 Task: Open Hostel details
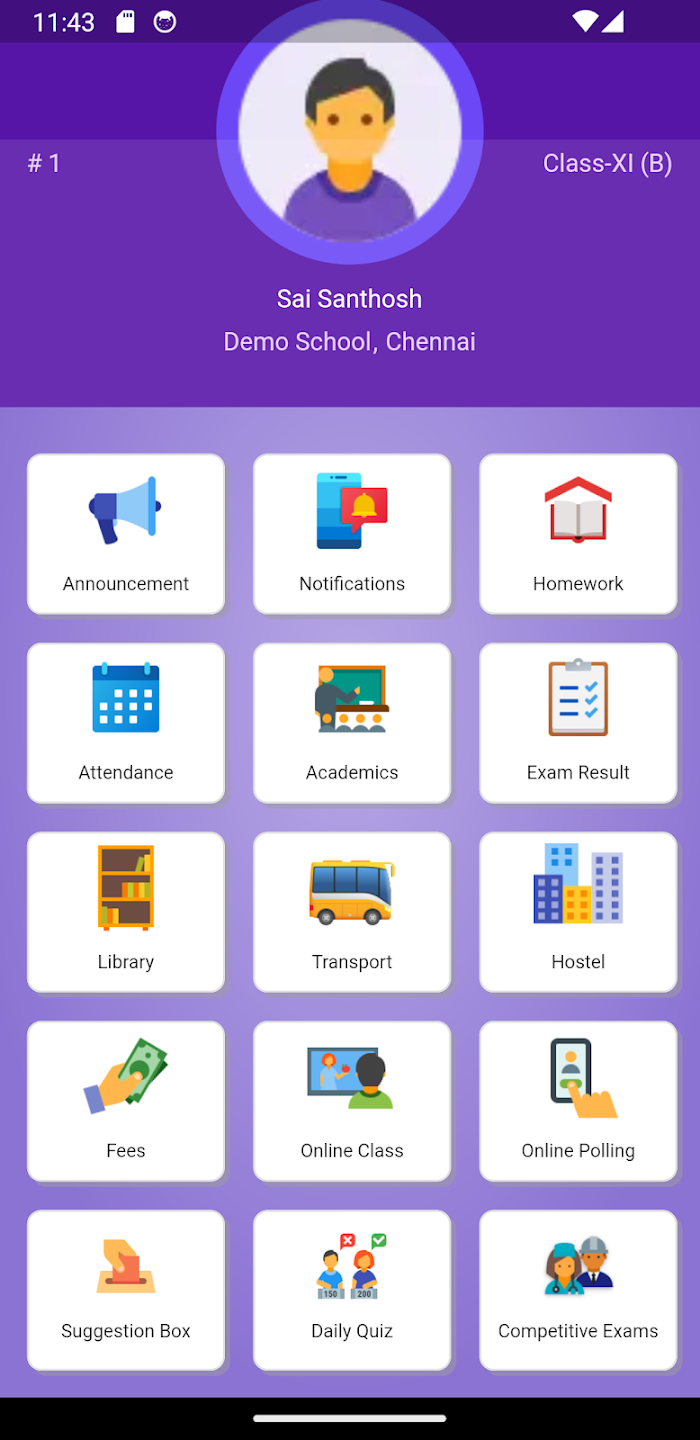click(578, 912)
